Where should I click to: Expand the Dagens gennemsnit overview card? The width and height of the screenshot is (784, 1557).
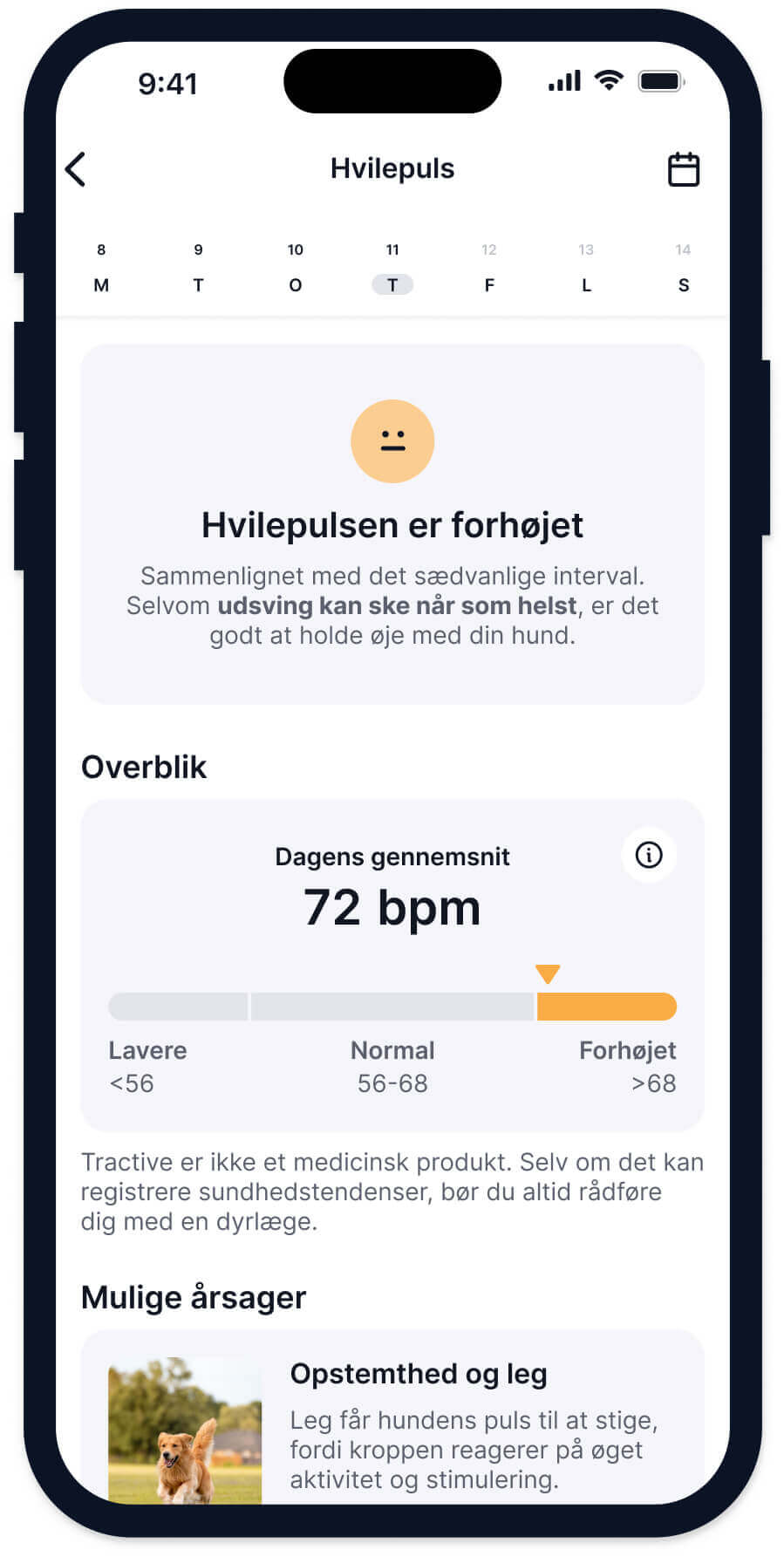392,959
